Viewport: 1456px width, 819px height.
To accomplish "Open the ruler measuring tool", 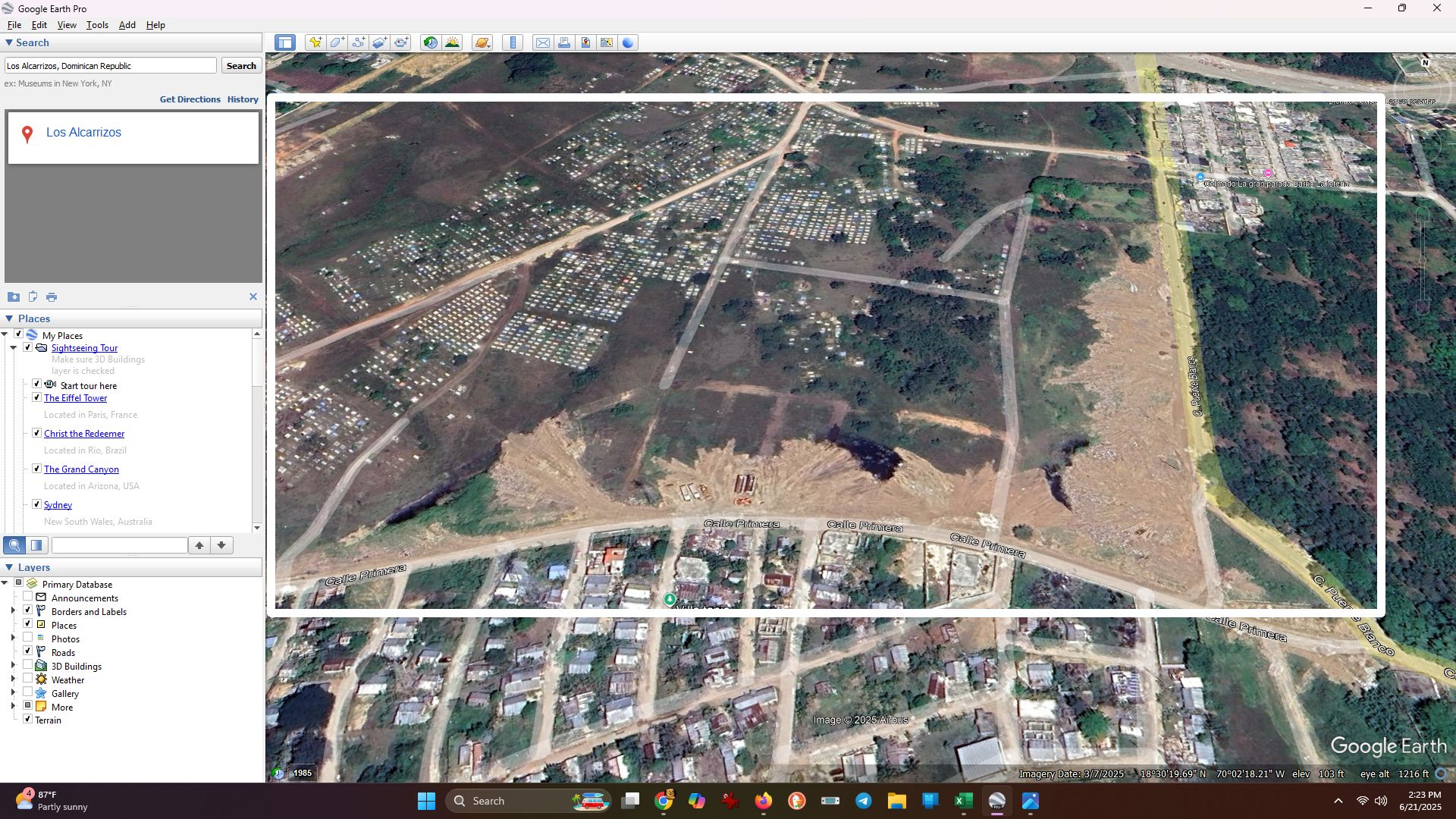I will click(513, 43).
